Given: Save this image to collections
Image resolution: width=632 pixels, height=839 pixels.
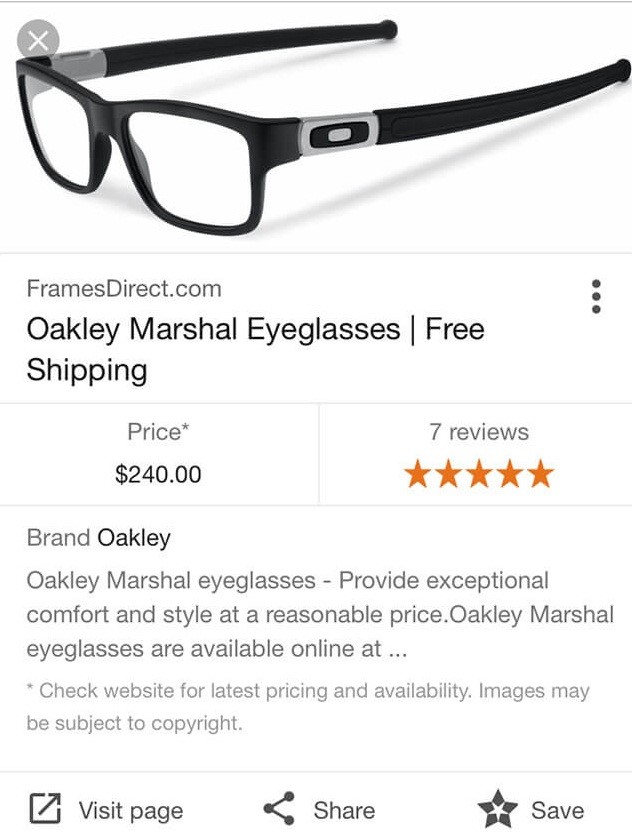Looking at the screenshot, I should pos(531,809).
